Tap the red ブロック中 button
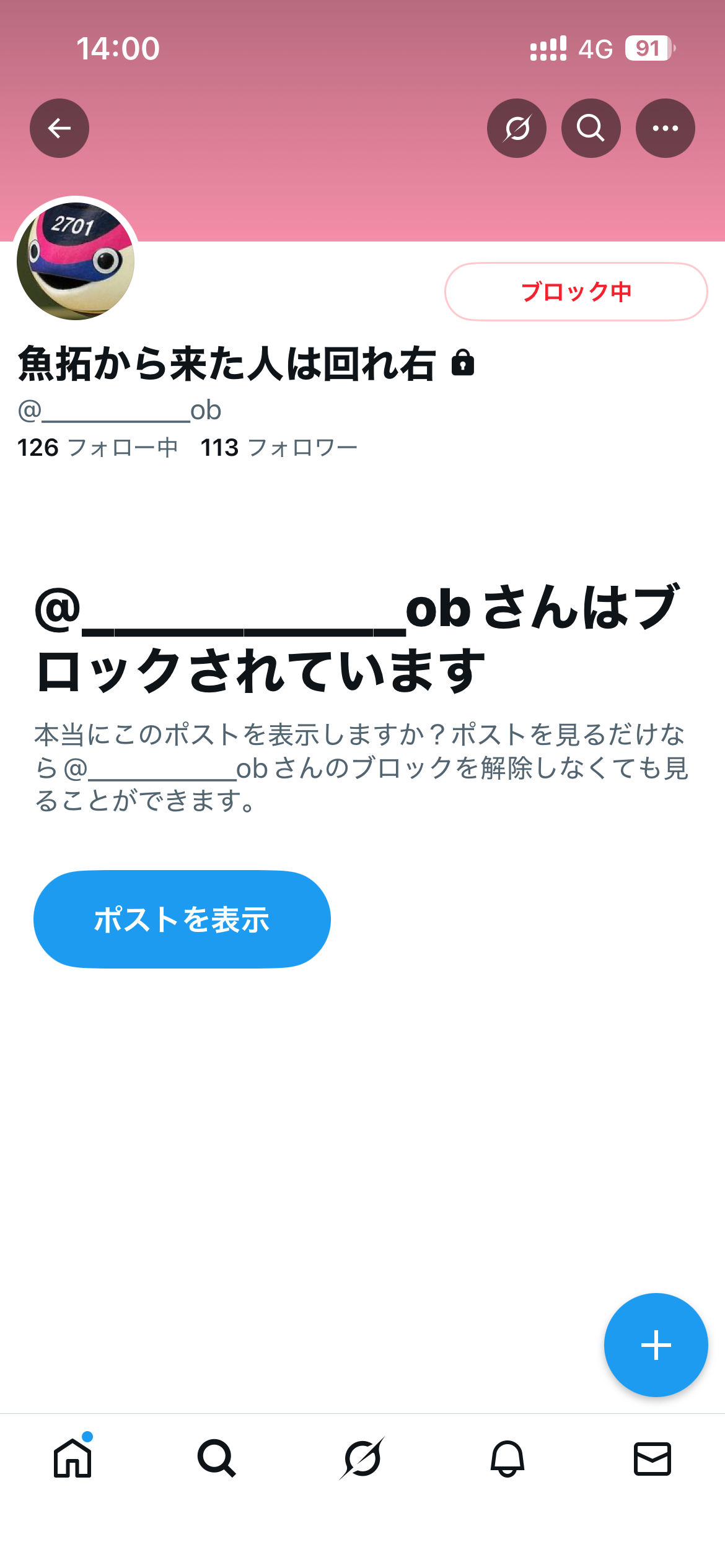Screen dimensions: 725x1568 [x=576, y=292]
